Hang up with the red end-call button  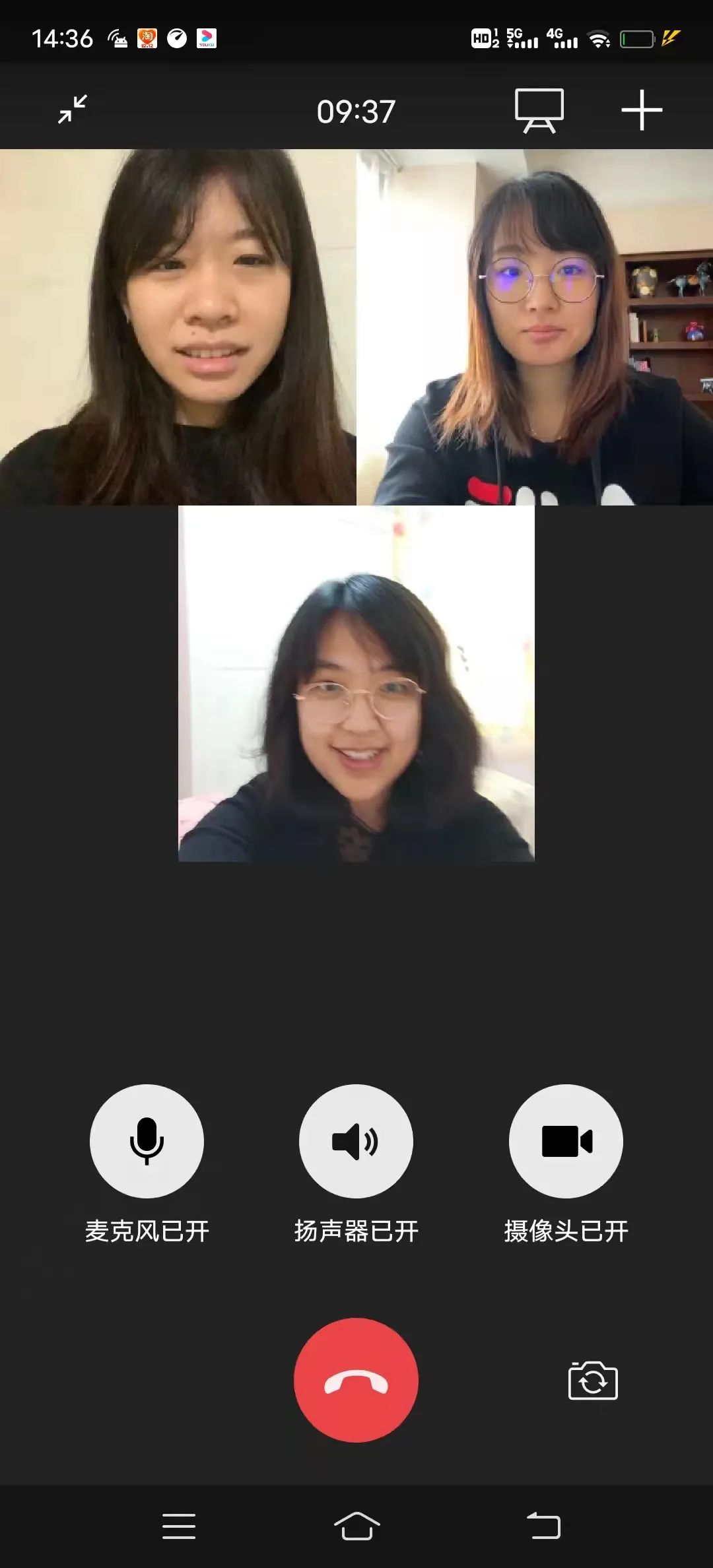click(356, 1380)
